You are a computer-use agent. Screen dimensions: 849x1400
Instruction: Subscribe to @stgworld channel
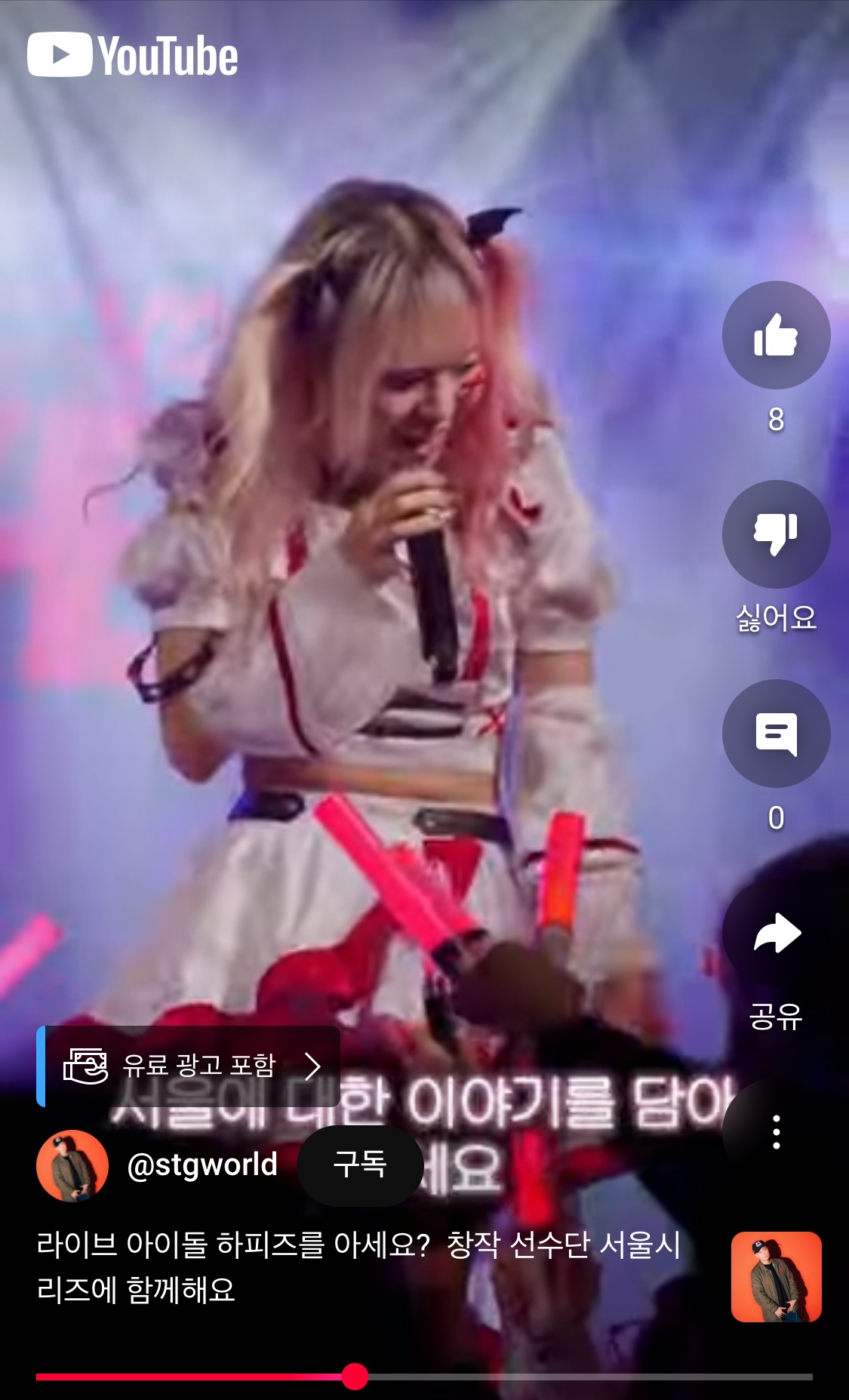coord(360,1165)
